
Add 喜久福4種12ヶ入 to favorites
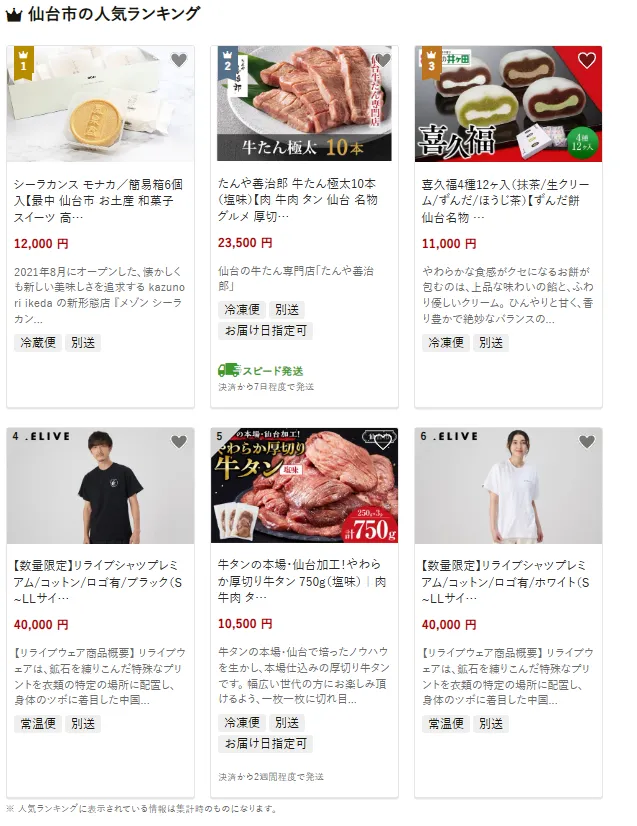(x=587, y=60)
